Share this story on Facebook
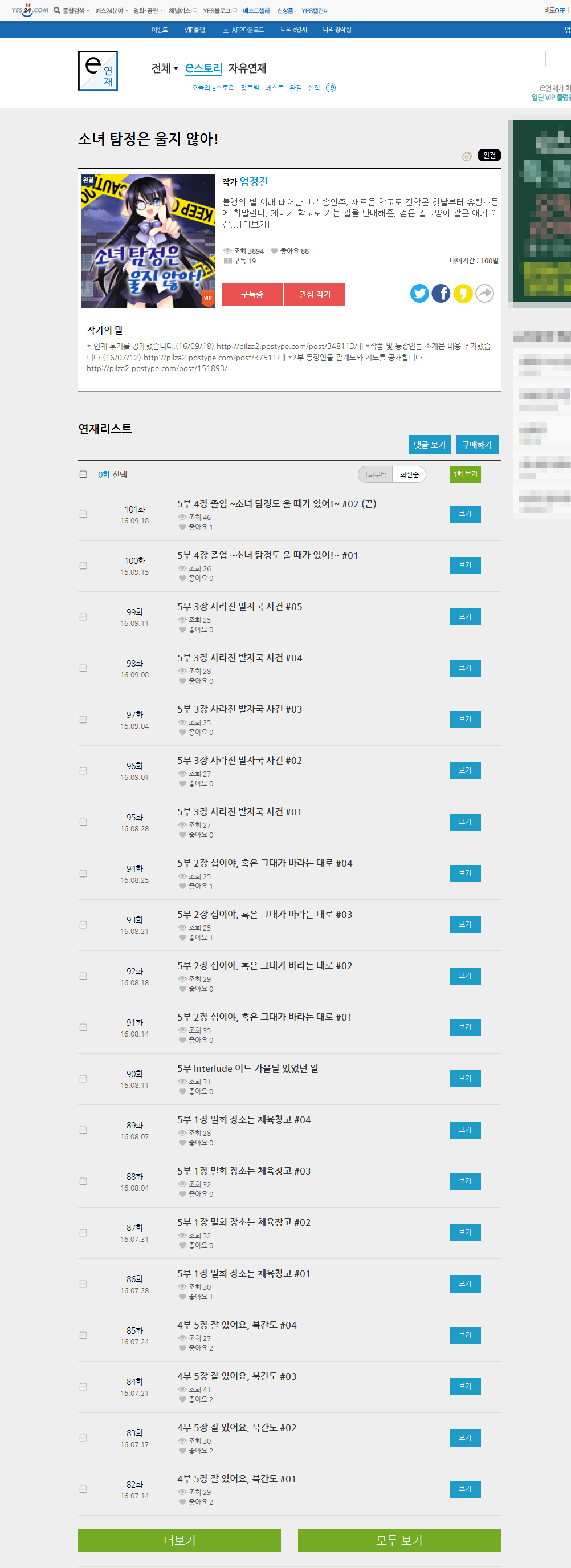 pos(441,294)
